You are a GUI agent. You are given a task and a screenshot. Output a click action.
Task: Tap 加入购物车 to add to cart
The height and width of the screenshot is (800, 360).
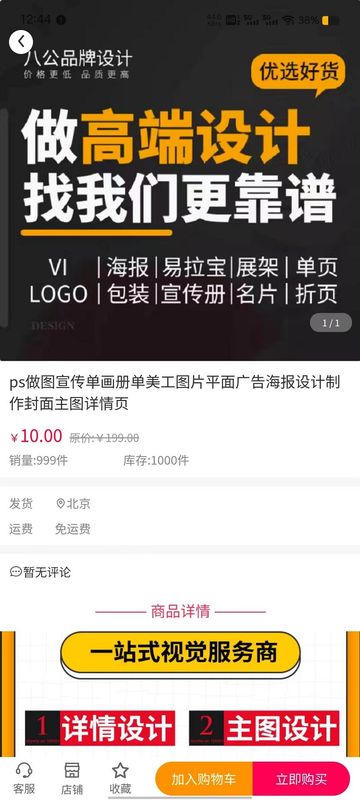(204, 779)
